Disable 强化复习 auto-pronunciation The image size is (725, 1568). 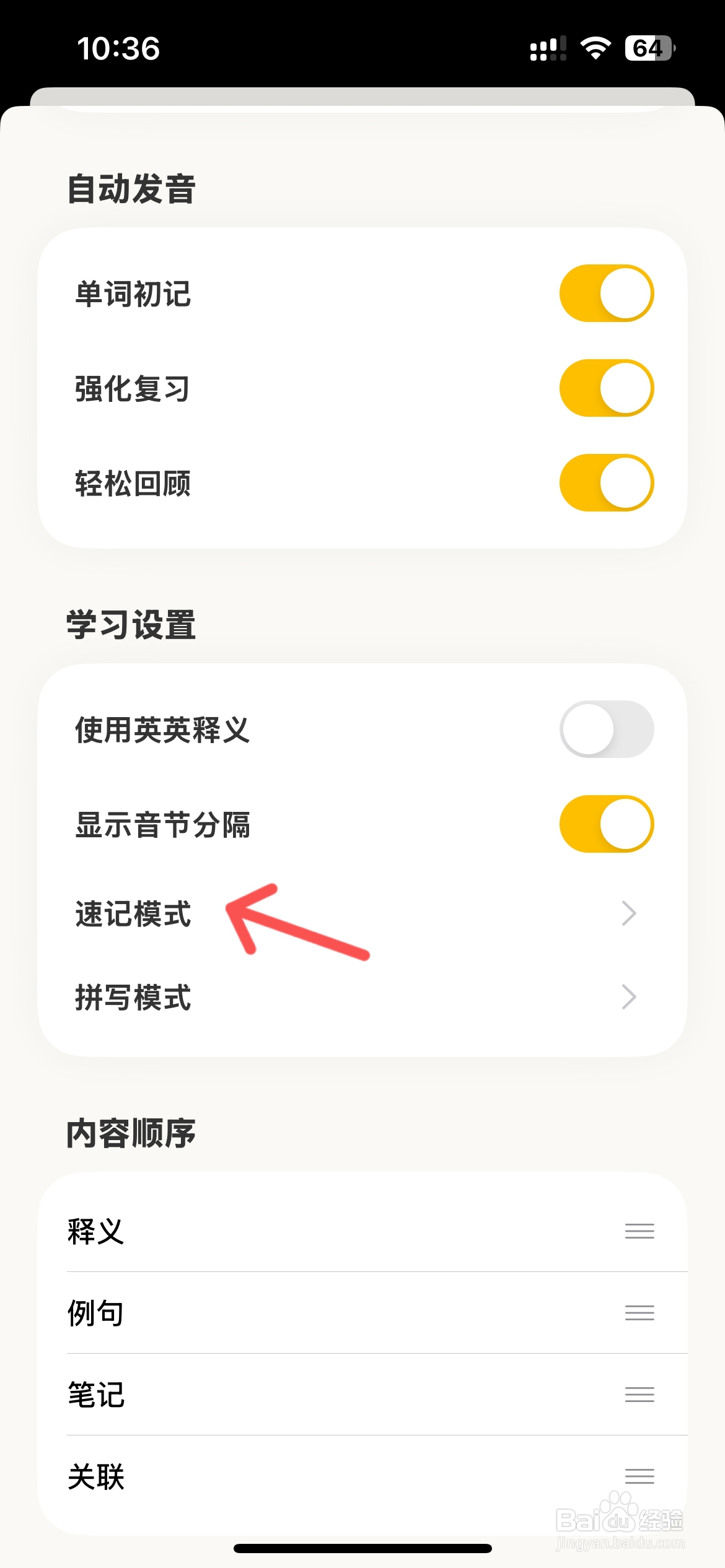click(x=606, y=389)
